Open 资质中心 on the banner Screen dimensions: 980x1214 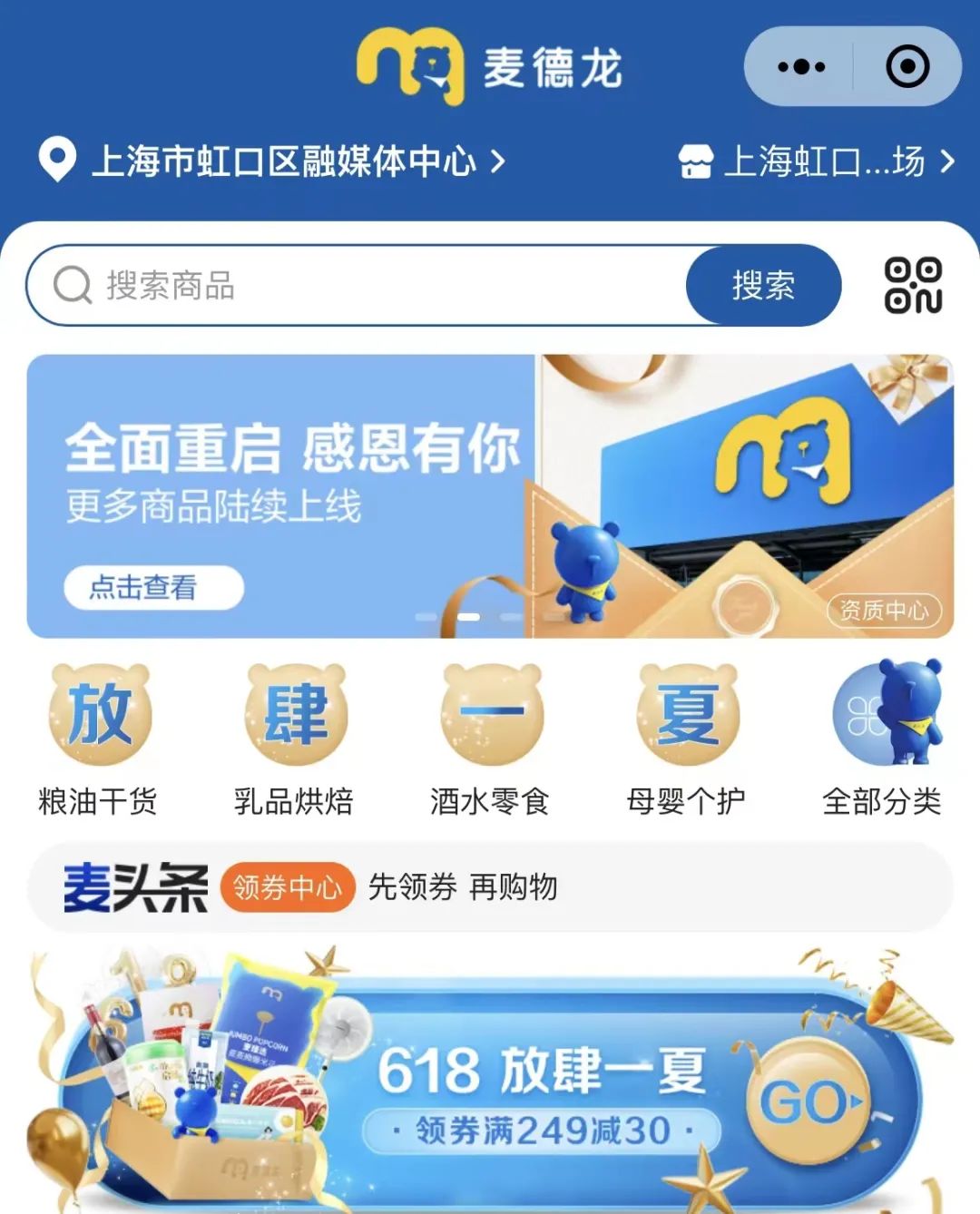[883, 610]
